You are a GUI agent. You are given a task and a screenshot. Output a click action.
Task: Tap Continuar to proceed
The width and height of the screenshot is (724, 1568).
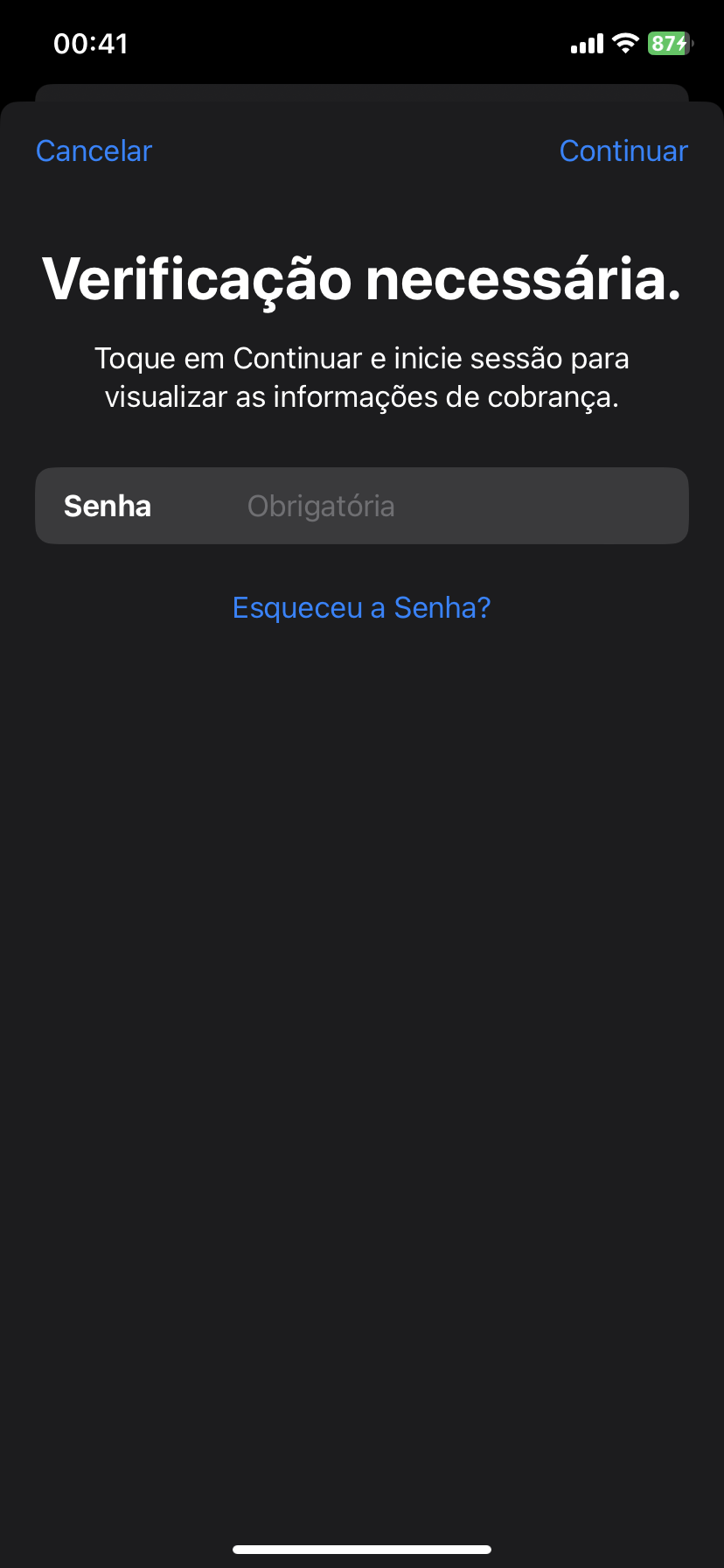pyautogui.click(x=623, y=151)
